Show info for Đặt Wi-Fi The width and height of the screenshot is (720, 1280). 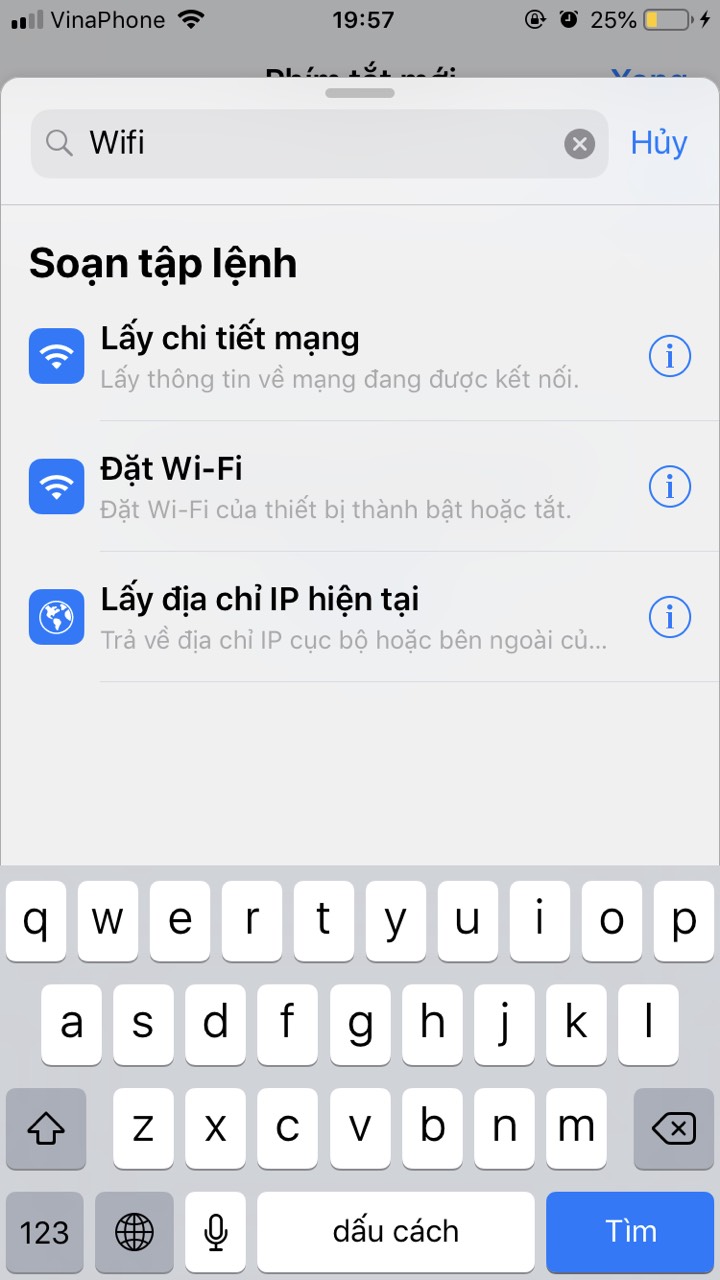669,487
